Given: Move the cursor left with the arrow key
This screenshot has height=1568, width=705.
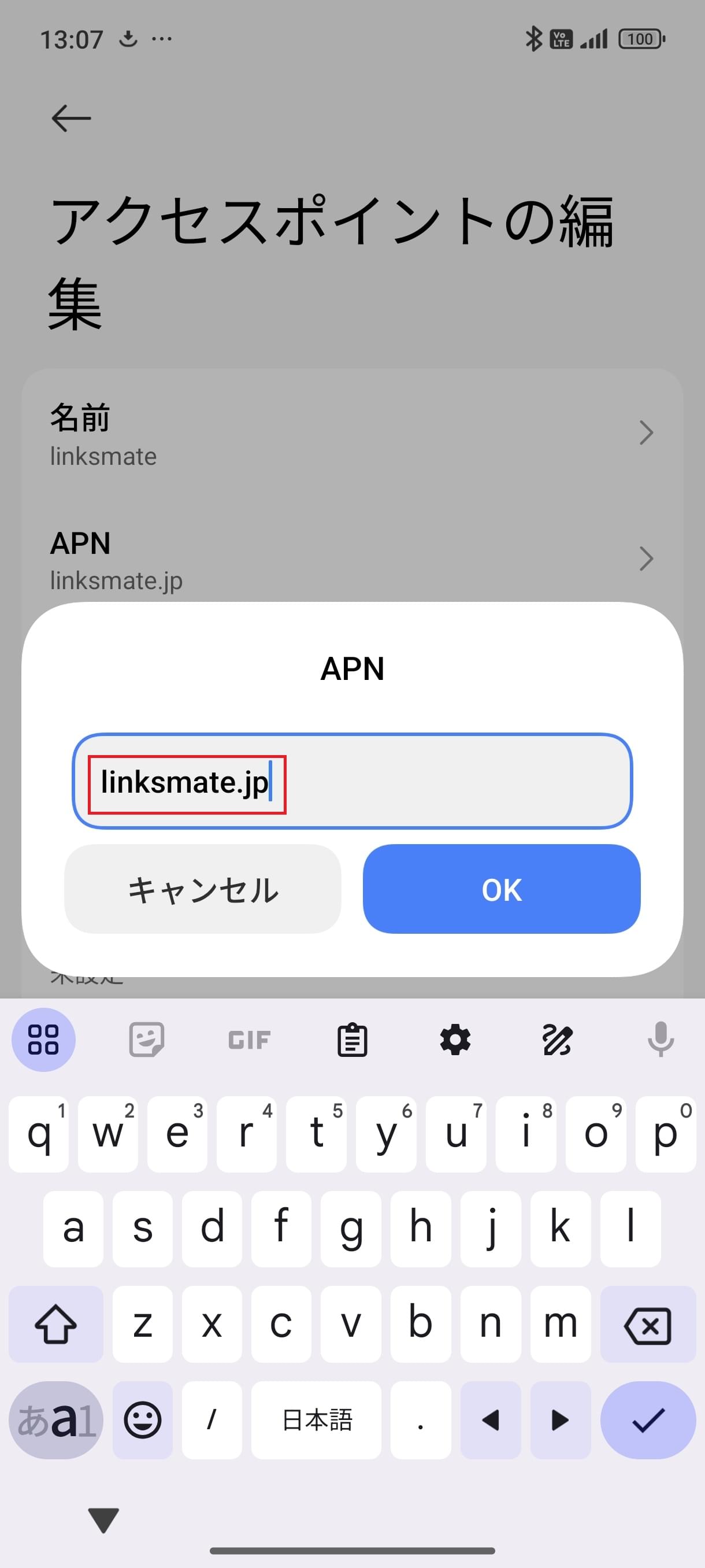Looking at the screenshot, I should [490, 1421].
